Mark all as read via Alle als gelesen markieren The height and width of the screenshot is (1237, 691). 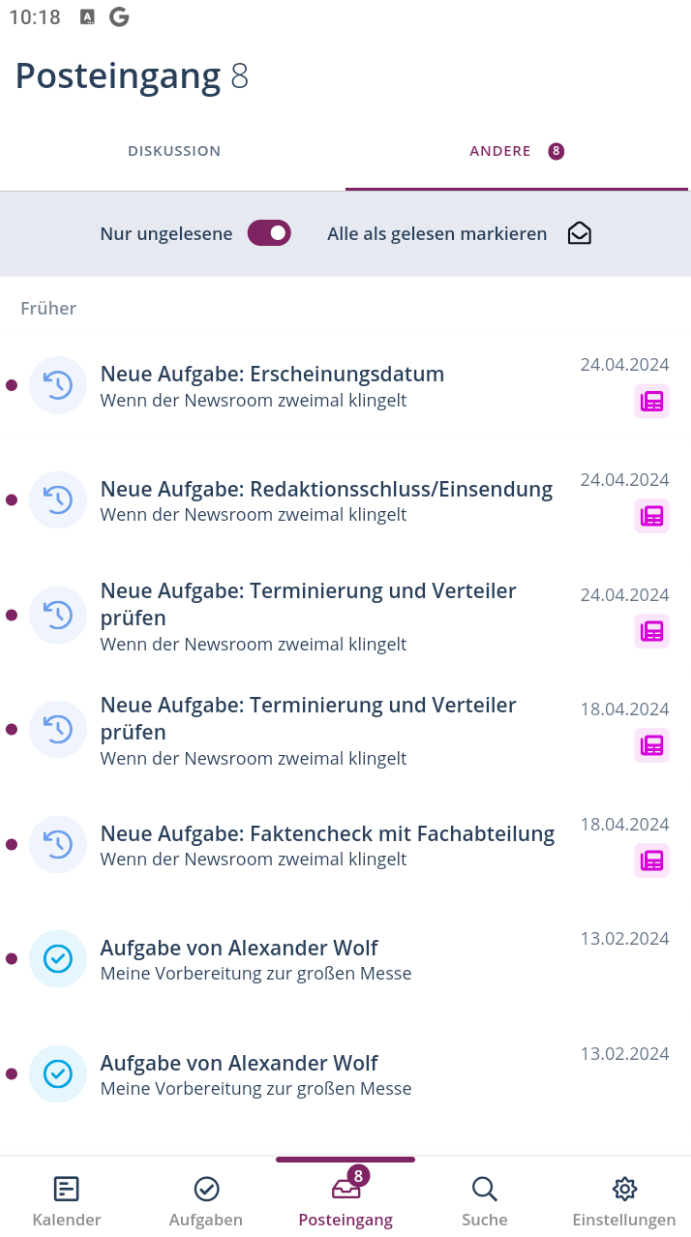pyautogui.click(x=459, y=234)
